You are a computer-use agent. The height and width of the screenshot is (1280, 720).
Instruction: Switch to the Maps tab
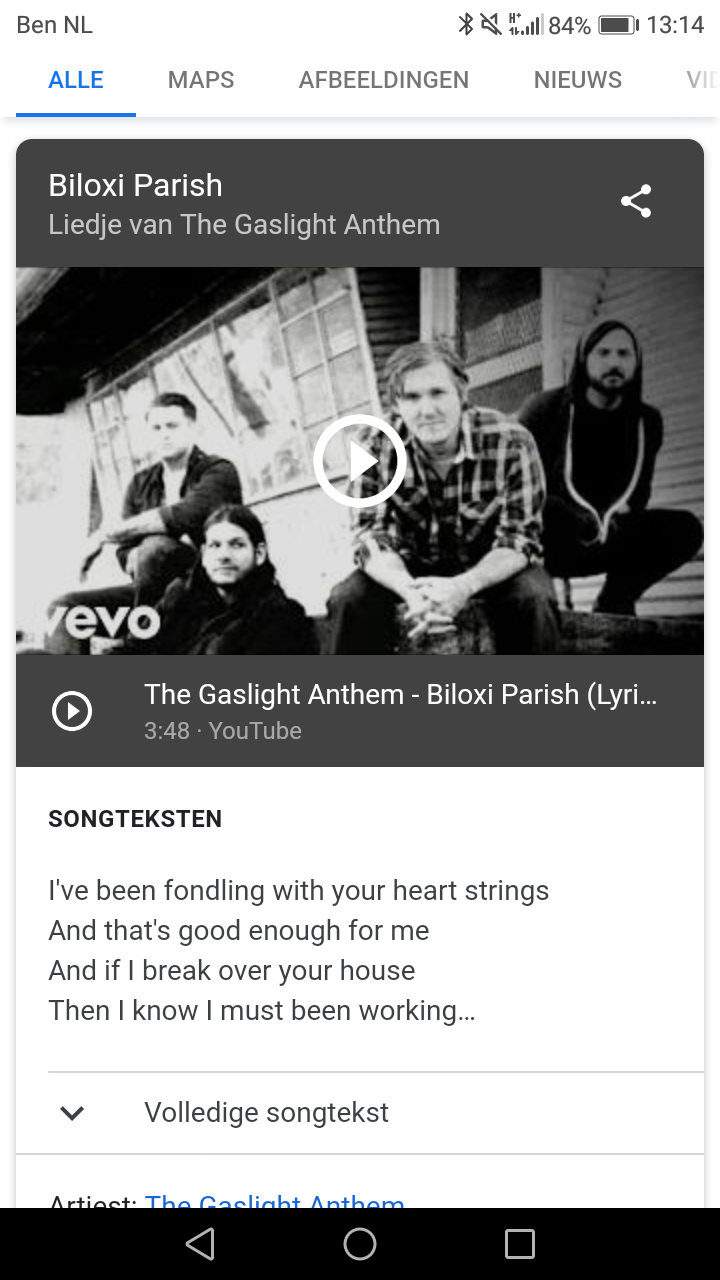point(201,80)
